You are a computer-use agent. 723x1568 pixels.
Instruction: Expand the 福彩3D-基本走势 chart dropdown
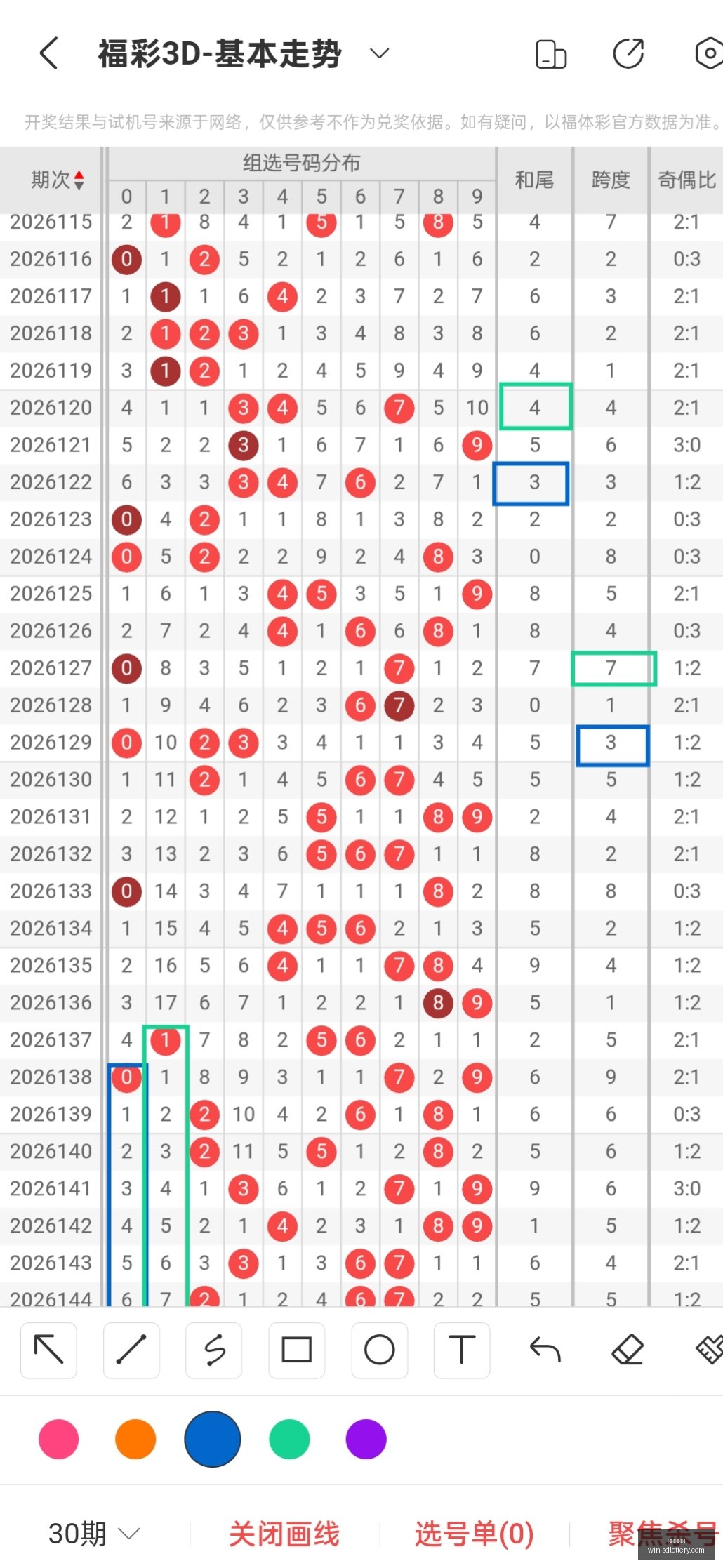coord(380,53)
